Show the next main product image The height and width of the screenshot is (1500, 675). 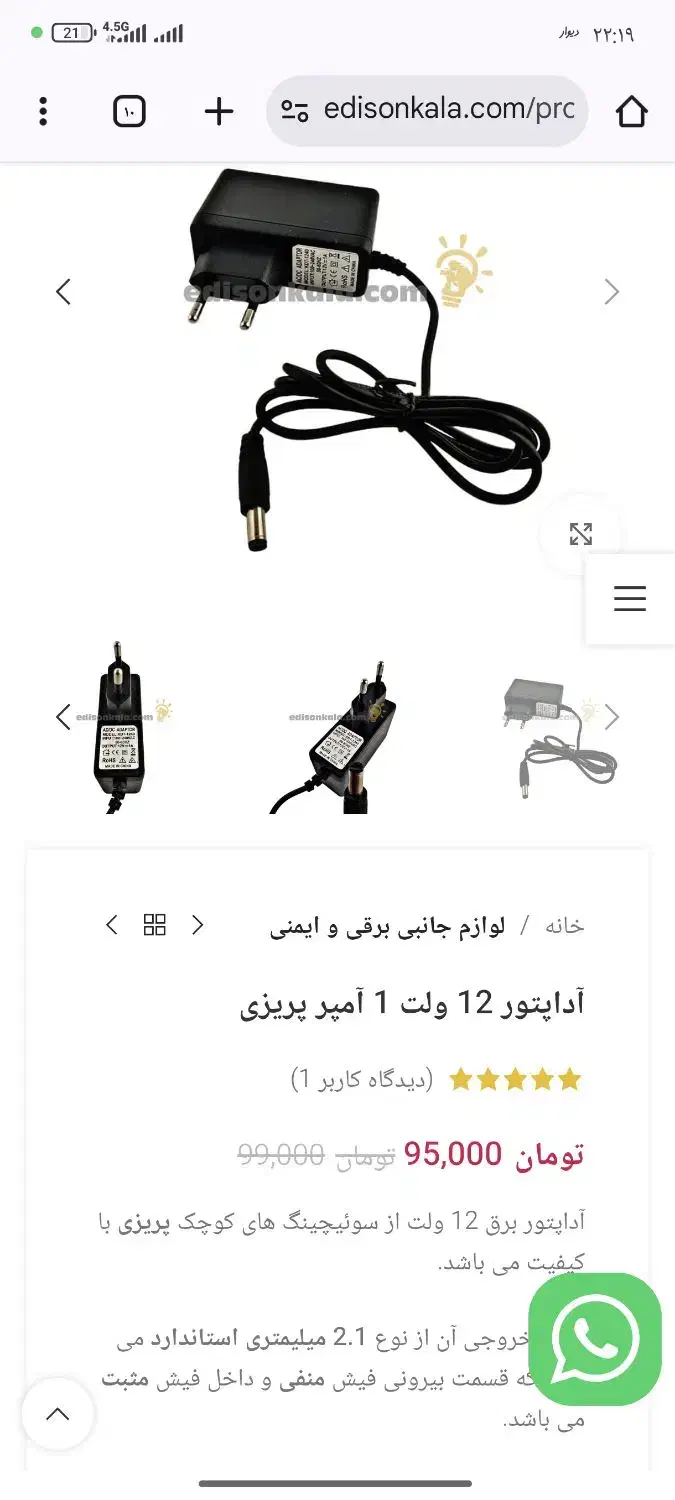pyautogui.click(x=611, y=292)
